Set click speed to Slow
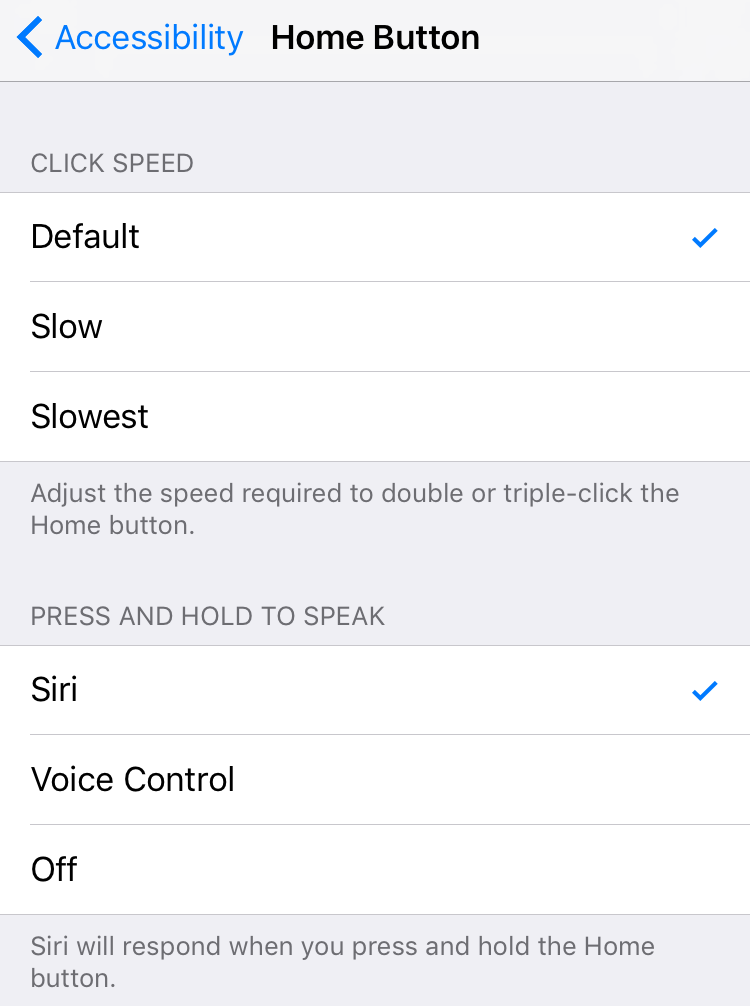Viewport: 750px width, 1006px height. (x=375, y=327)
